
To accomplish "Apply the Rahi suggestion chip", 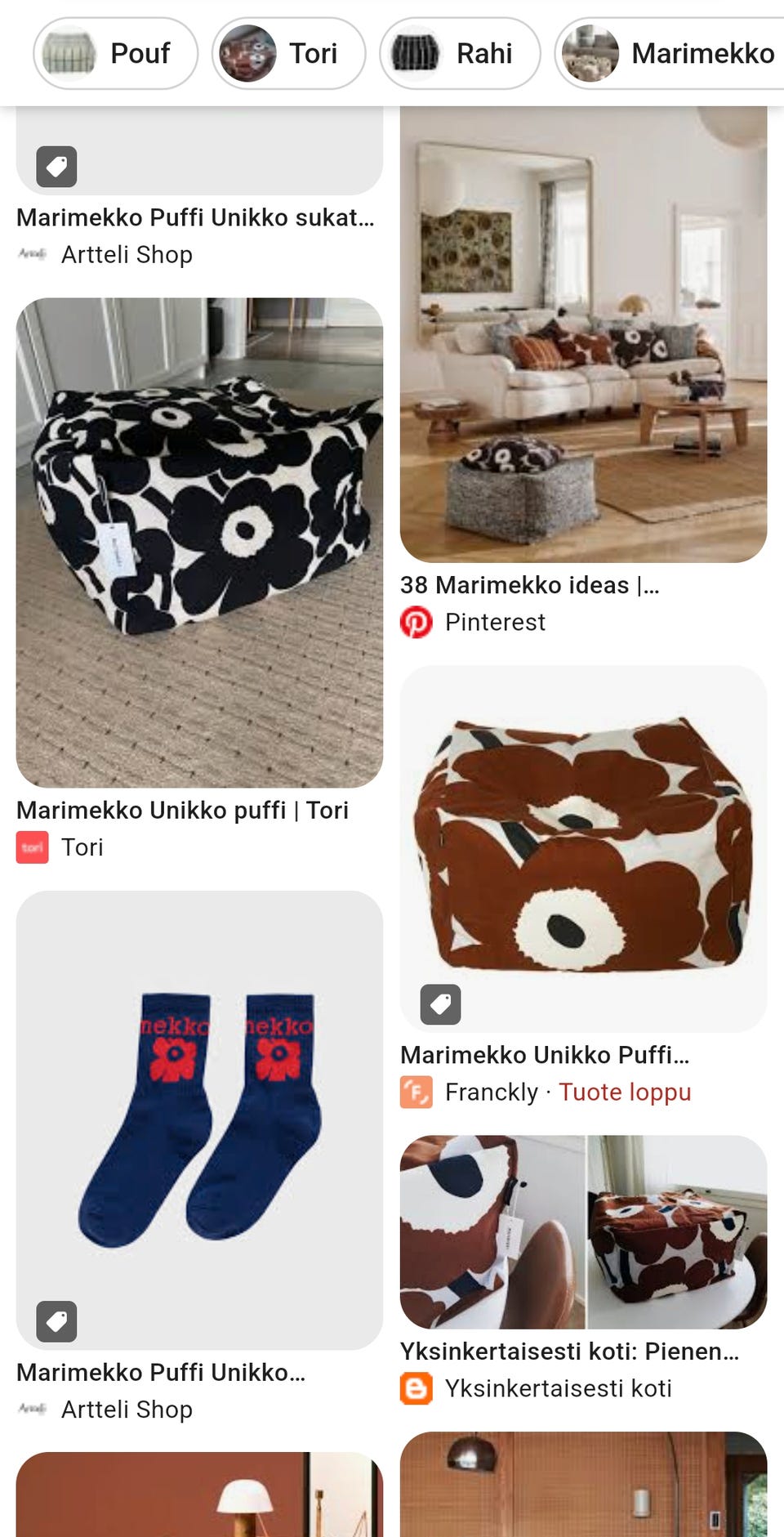I will 460,54.
